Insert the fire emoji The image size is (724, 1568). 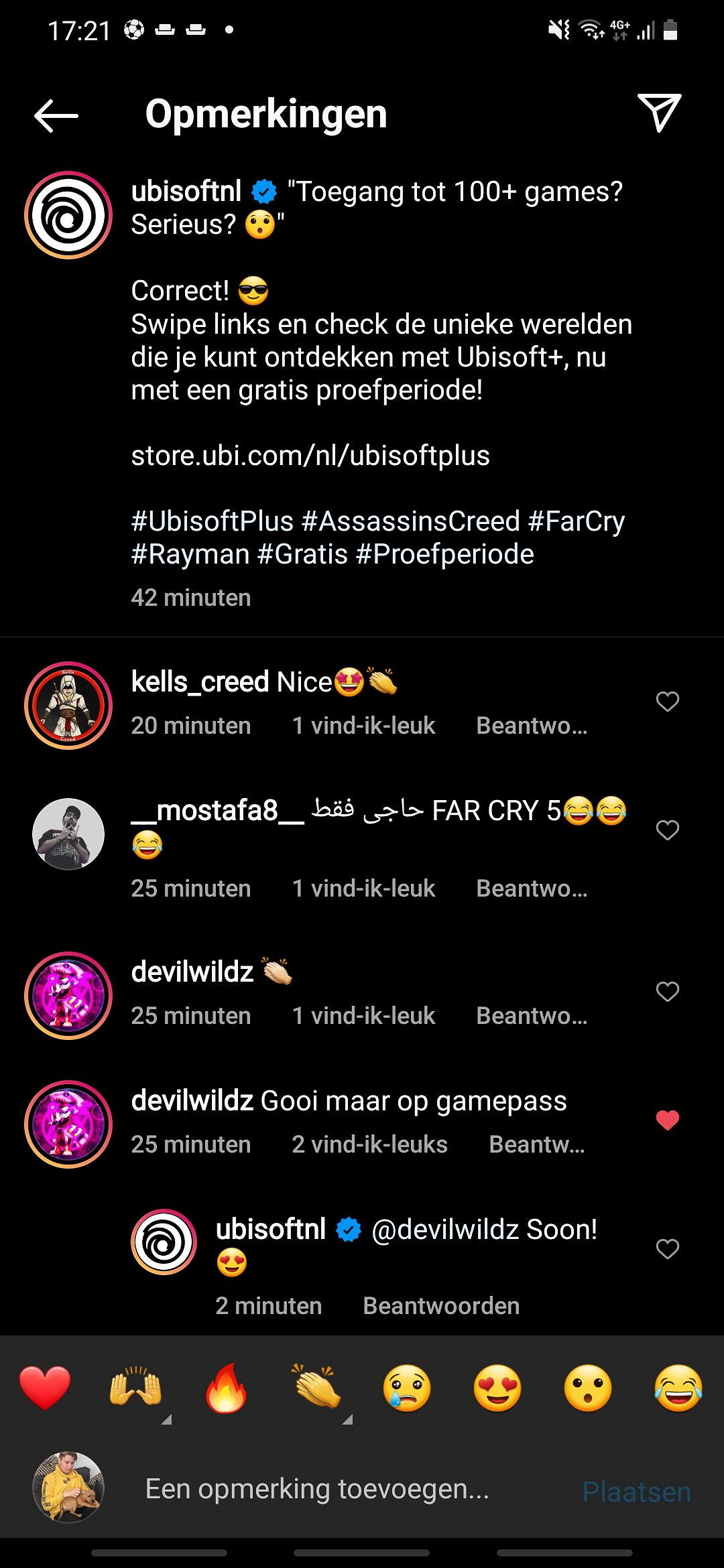point(226,1387)
